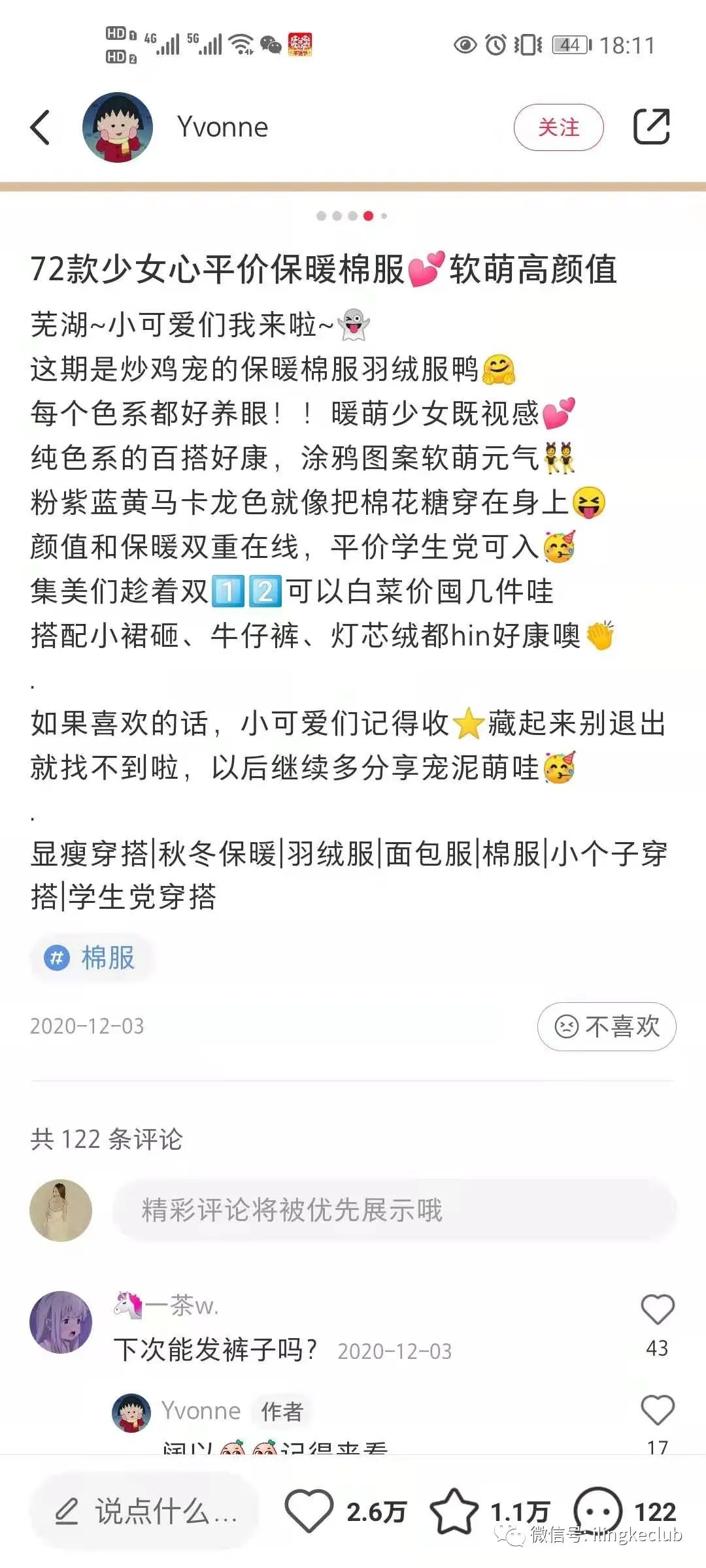Tap 不喜欢 to mark the post disliked

tap(608, 1026)
